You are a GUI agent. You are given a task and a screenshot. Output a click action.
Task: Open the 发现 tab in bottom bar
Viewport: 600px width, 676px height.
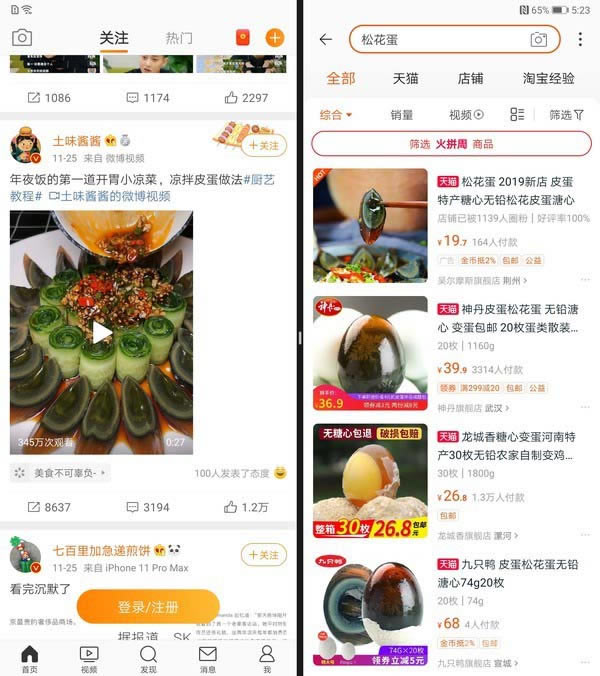(x=148, y=657)
